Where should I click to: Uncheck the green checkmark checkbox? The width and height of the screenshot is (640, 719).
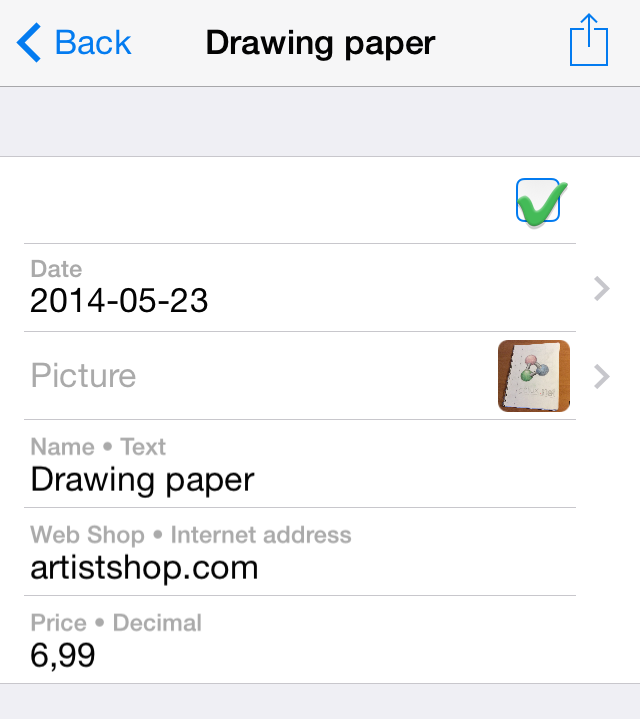tap(538, 201)
